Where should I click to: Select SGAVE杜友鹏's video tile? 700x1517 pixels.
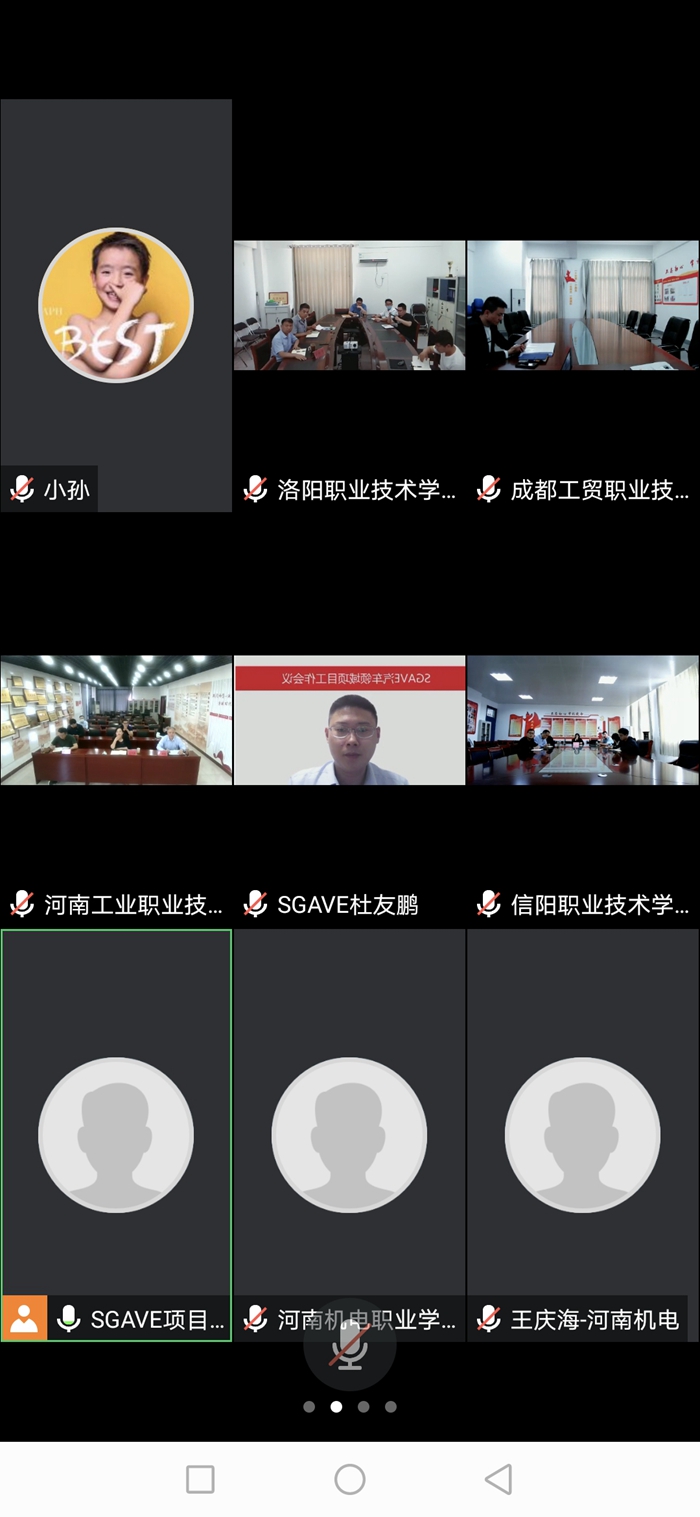coord(349,720)
